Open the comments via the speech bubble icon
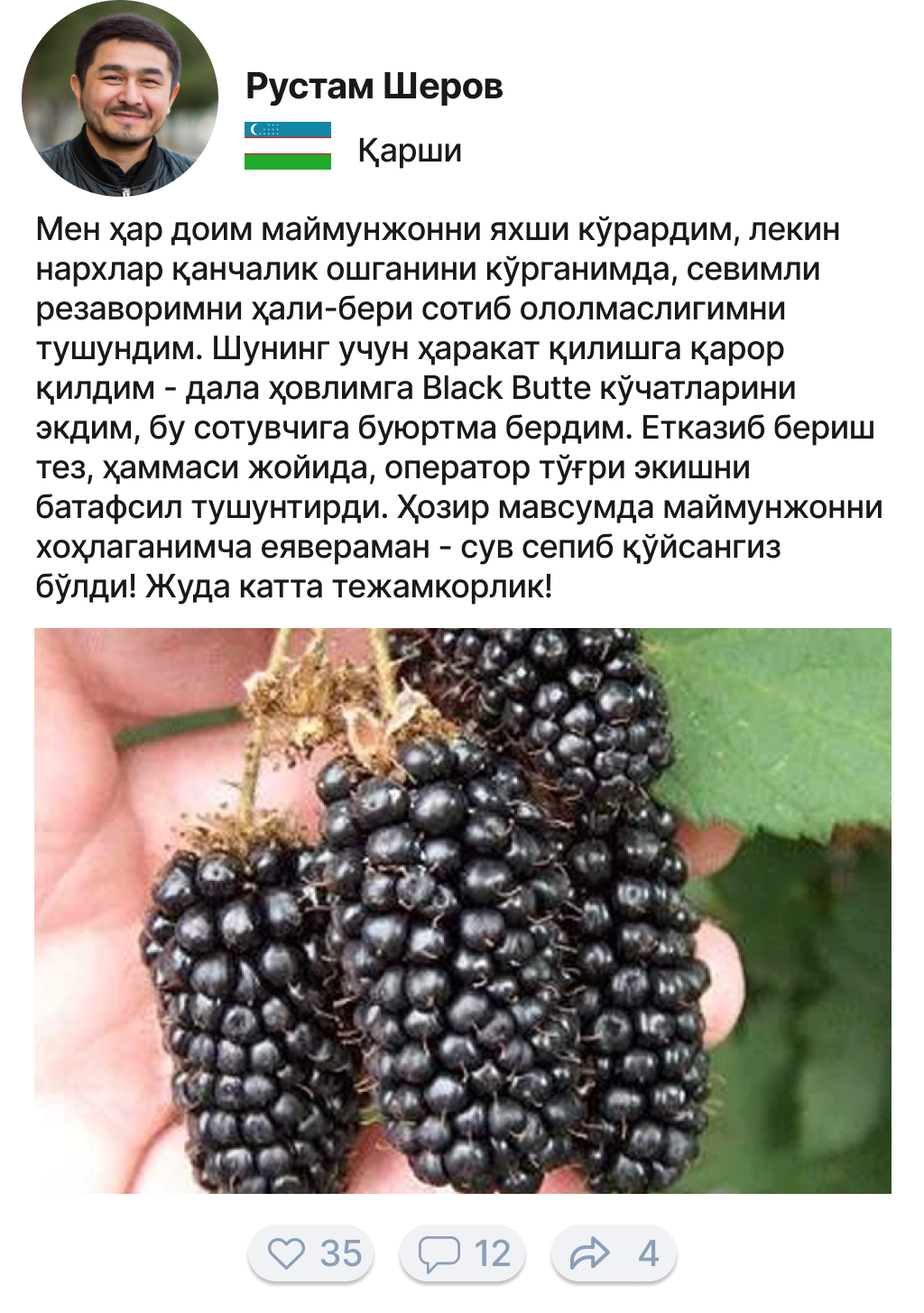This screenshot has height=1313, width=924. (x=439, y=1253)
